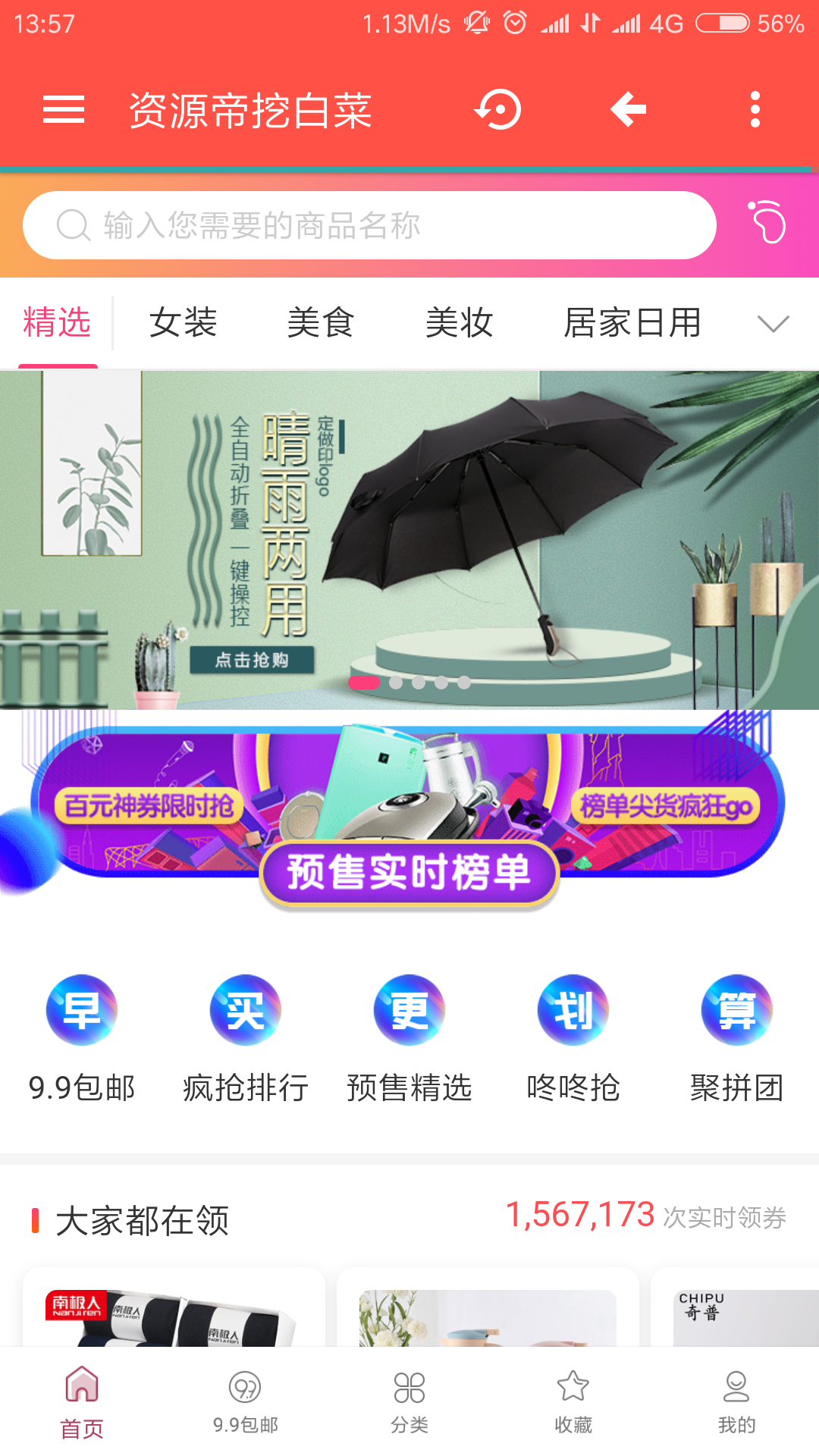Click the browsing history icon in the top bar
Screen dimensions: 819x1456
[499, 108]
